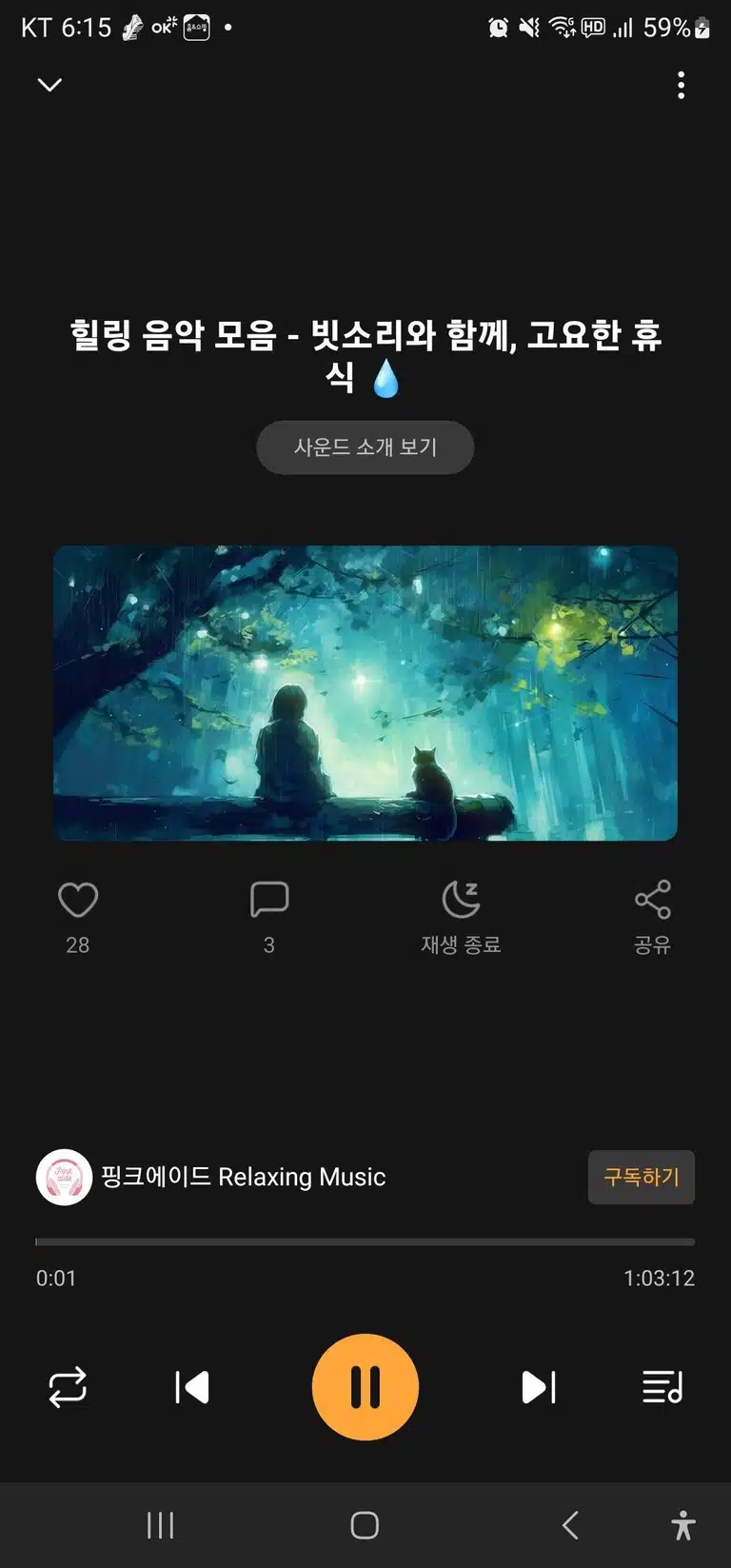Viewport: 731px width, 1568px height.
Task: Open the comments bubble icon
Action: [x=269, y=900]
